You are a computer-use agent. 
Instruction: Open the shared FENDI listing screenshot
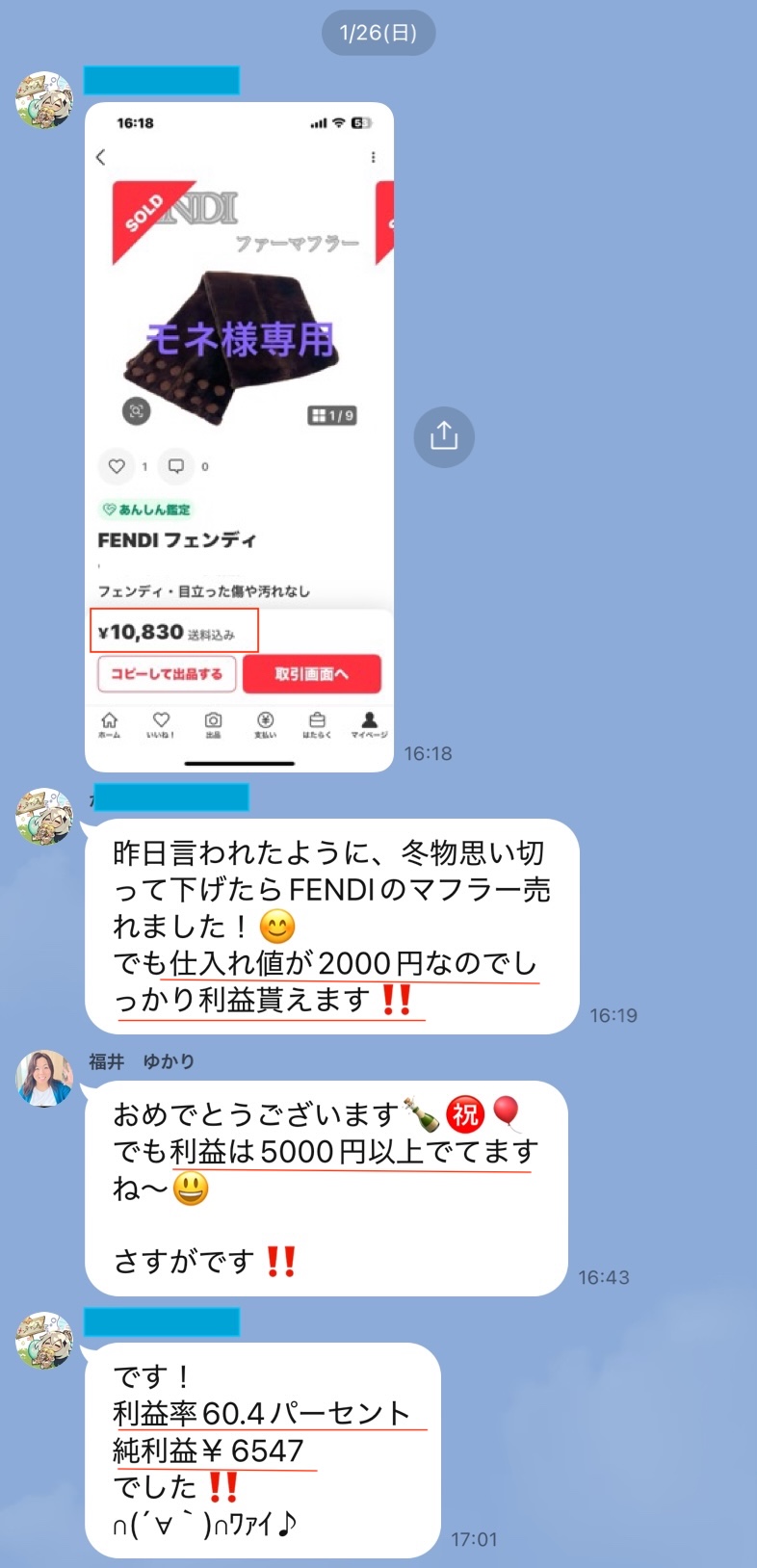(x=239, y=436)
